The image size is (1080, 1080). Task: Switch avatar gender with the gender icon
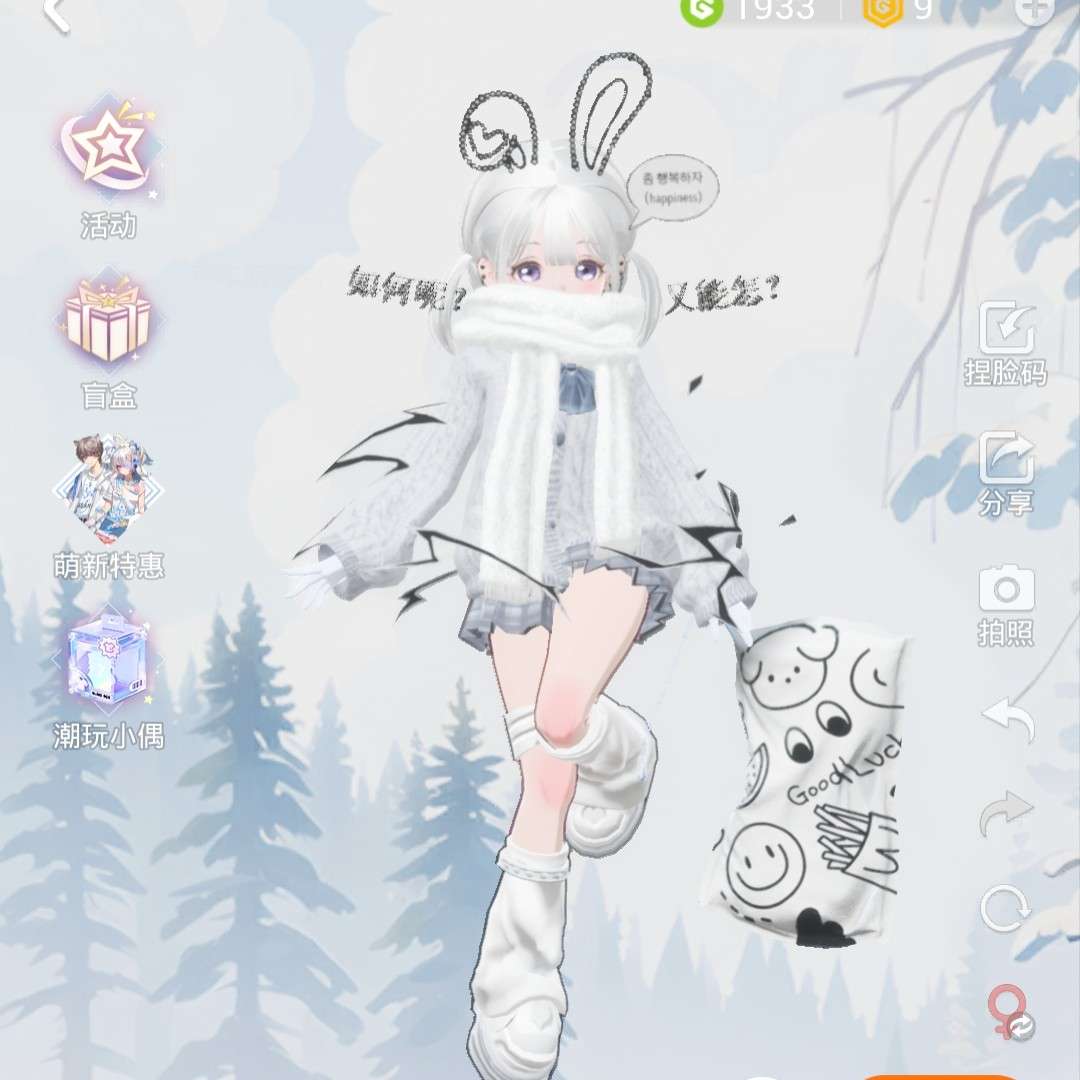(x=1007, y=1010)
